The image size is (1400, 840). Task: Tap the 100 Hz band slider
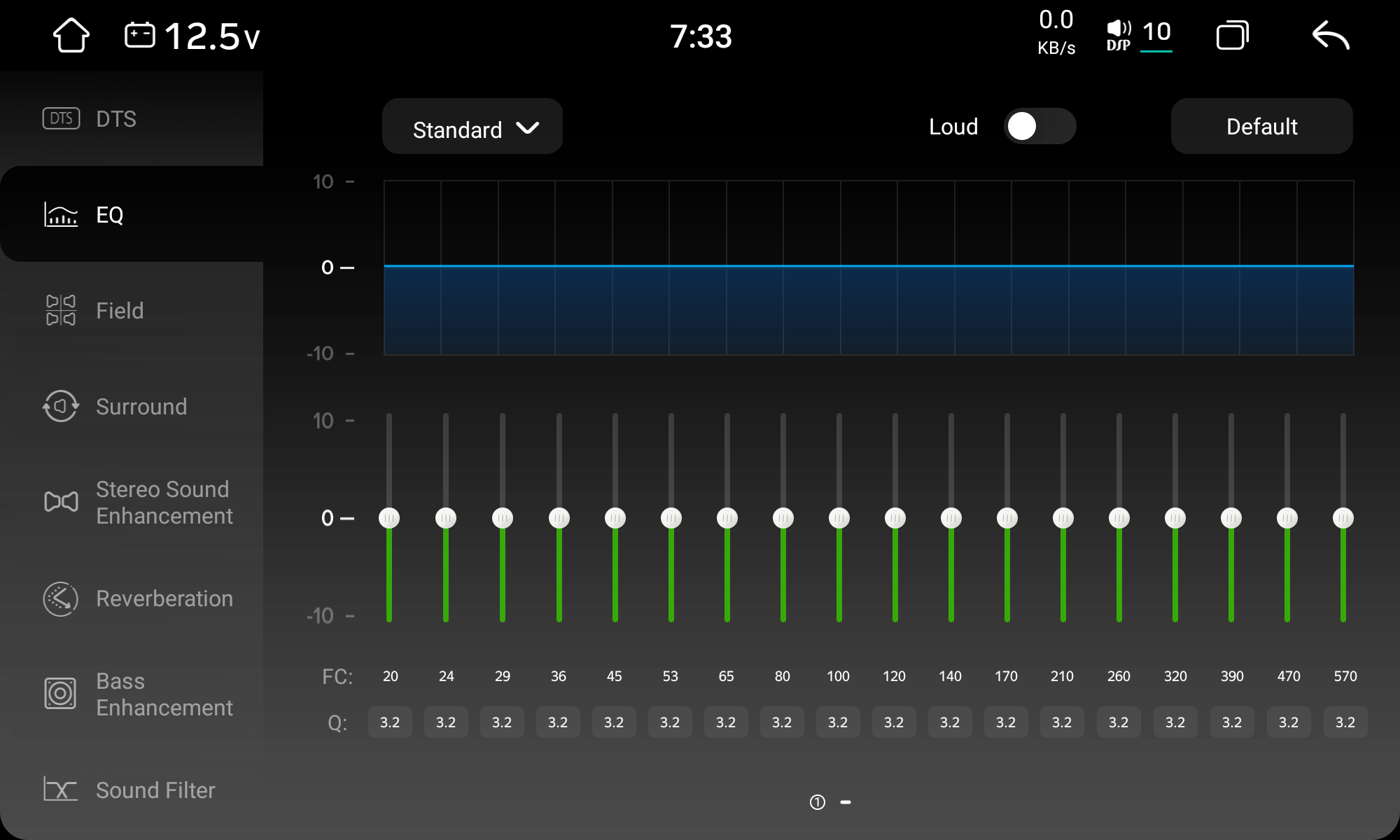(x=839, y=518)
